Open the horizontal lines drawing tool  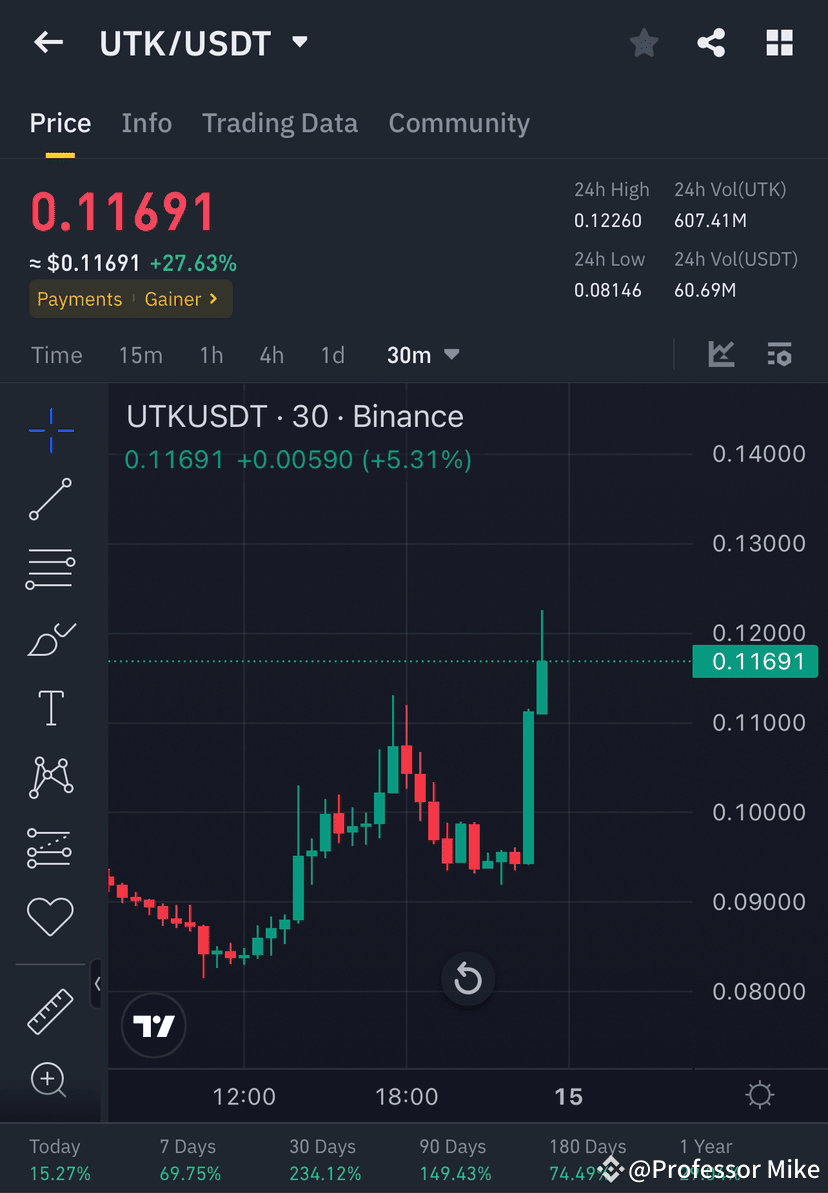49,568
